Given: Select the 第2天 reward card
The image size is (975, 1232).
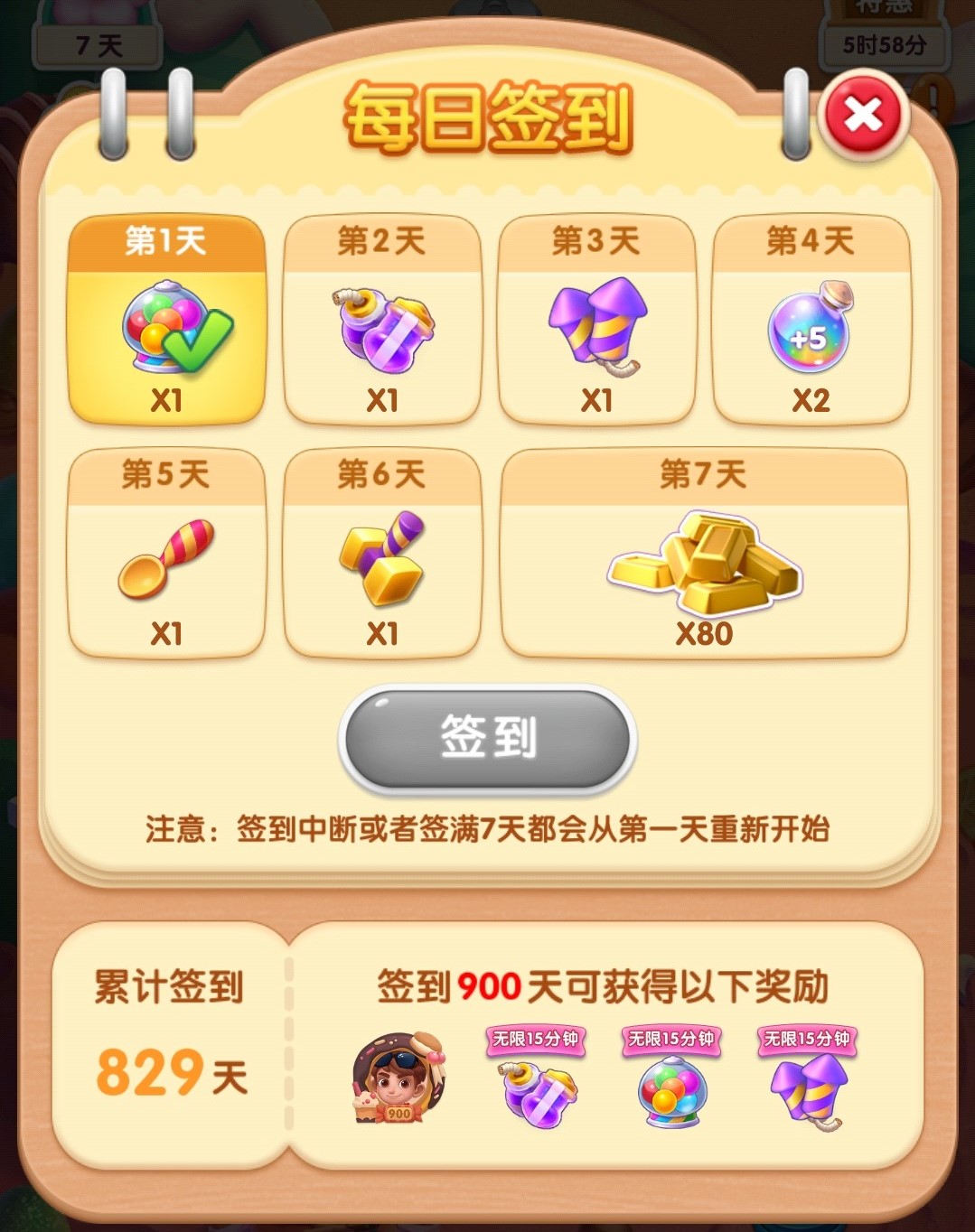Looking at the screenshot, I should coord(381,321).
